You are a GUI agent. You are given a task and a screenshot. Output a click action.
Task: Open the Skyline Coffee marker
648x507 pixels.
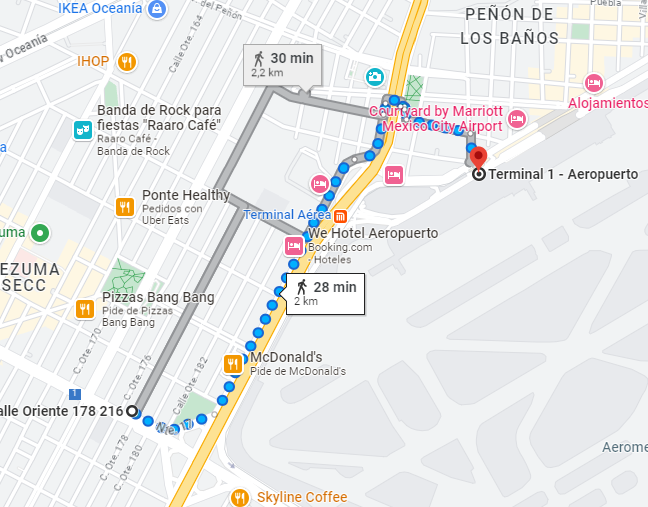point(240,497)
